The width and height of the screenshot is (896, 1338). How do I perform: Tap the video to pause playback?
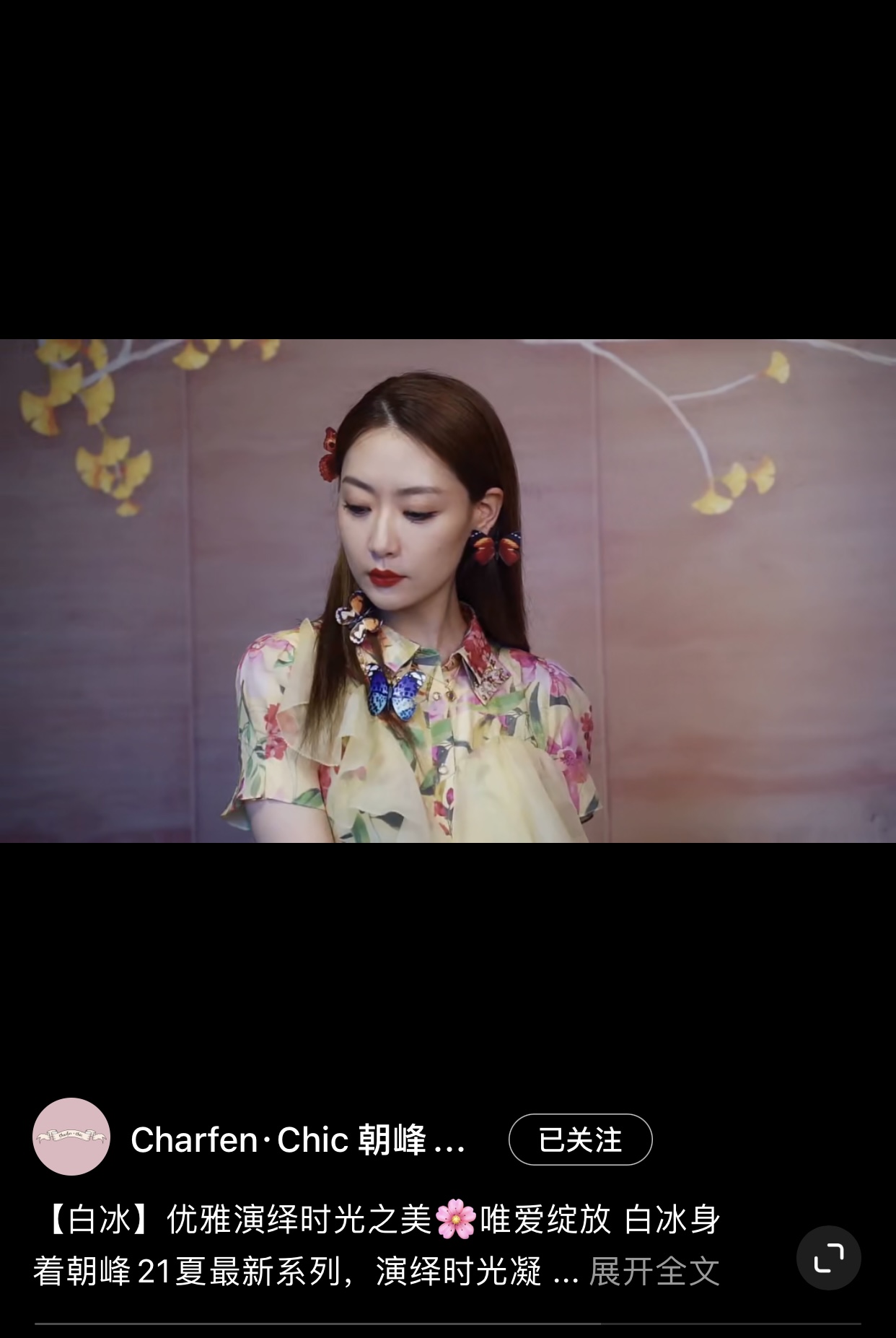click(448, 590)
